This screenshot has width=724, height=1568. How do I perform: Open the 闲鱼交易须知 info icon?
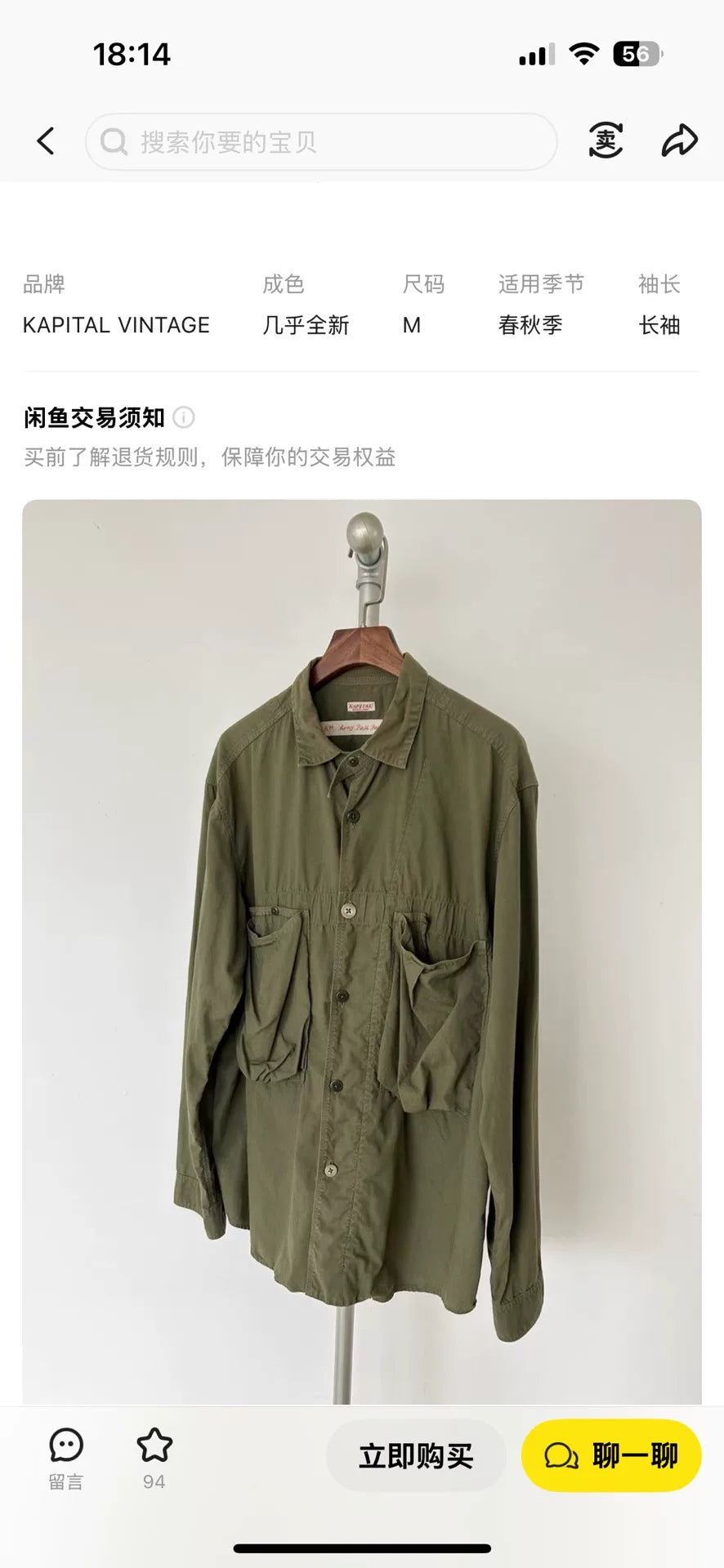coord(184,418)
